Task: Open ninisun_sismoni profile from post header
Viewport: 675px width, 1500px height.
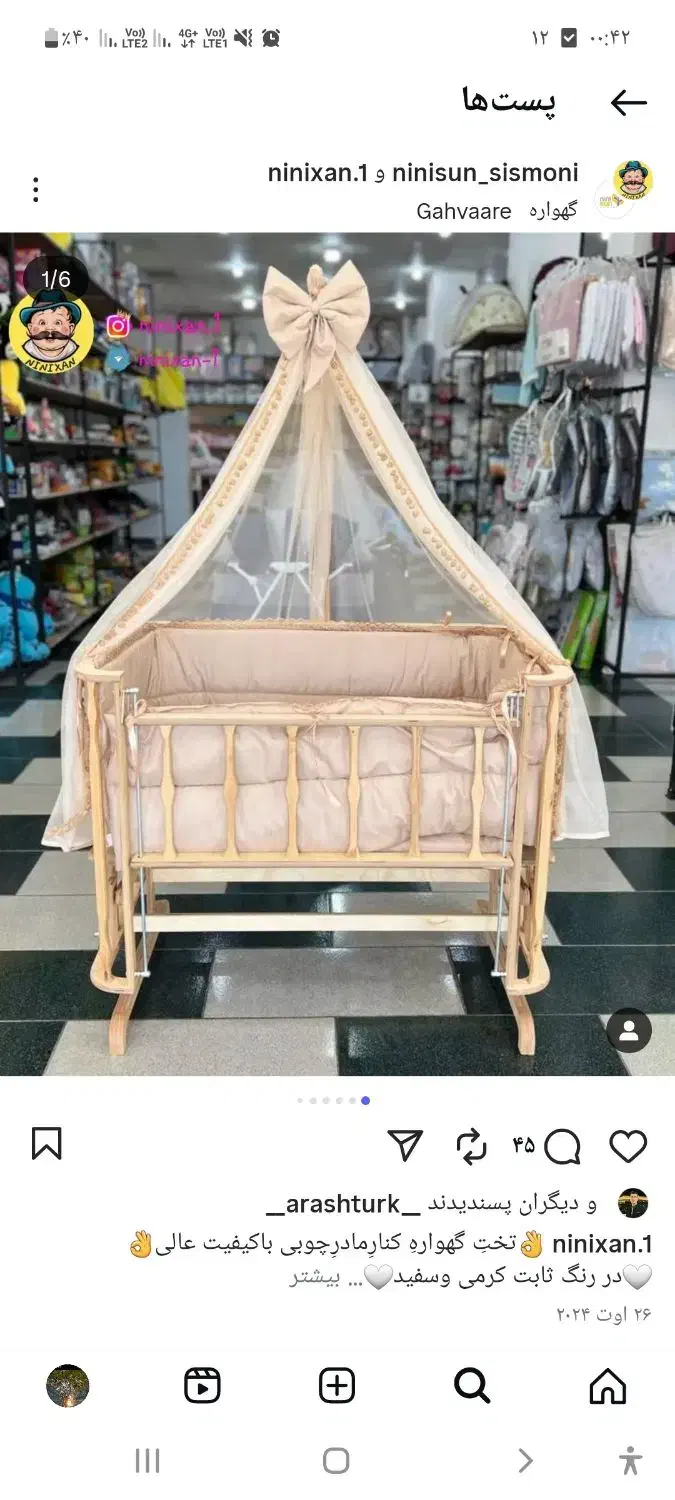Action: tap(485, 173)
